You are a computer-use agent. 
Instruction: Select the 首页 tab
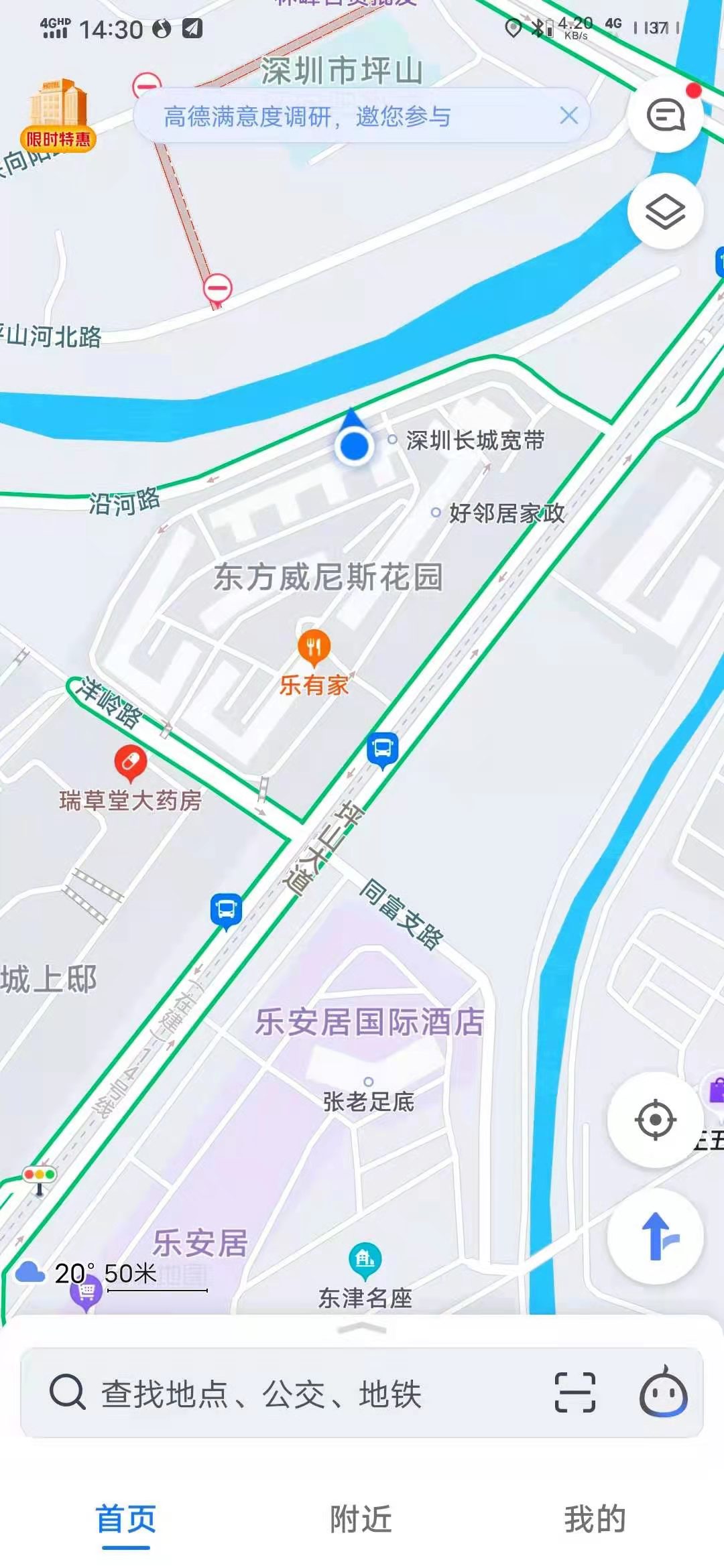coord(126,1518)
